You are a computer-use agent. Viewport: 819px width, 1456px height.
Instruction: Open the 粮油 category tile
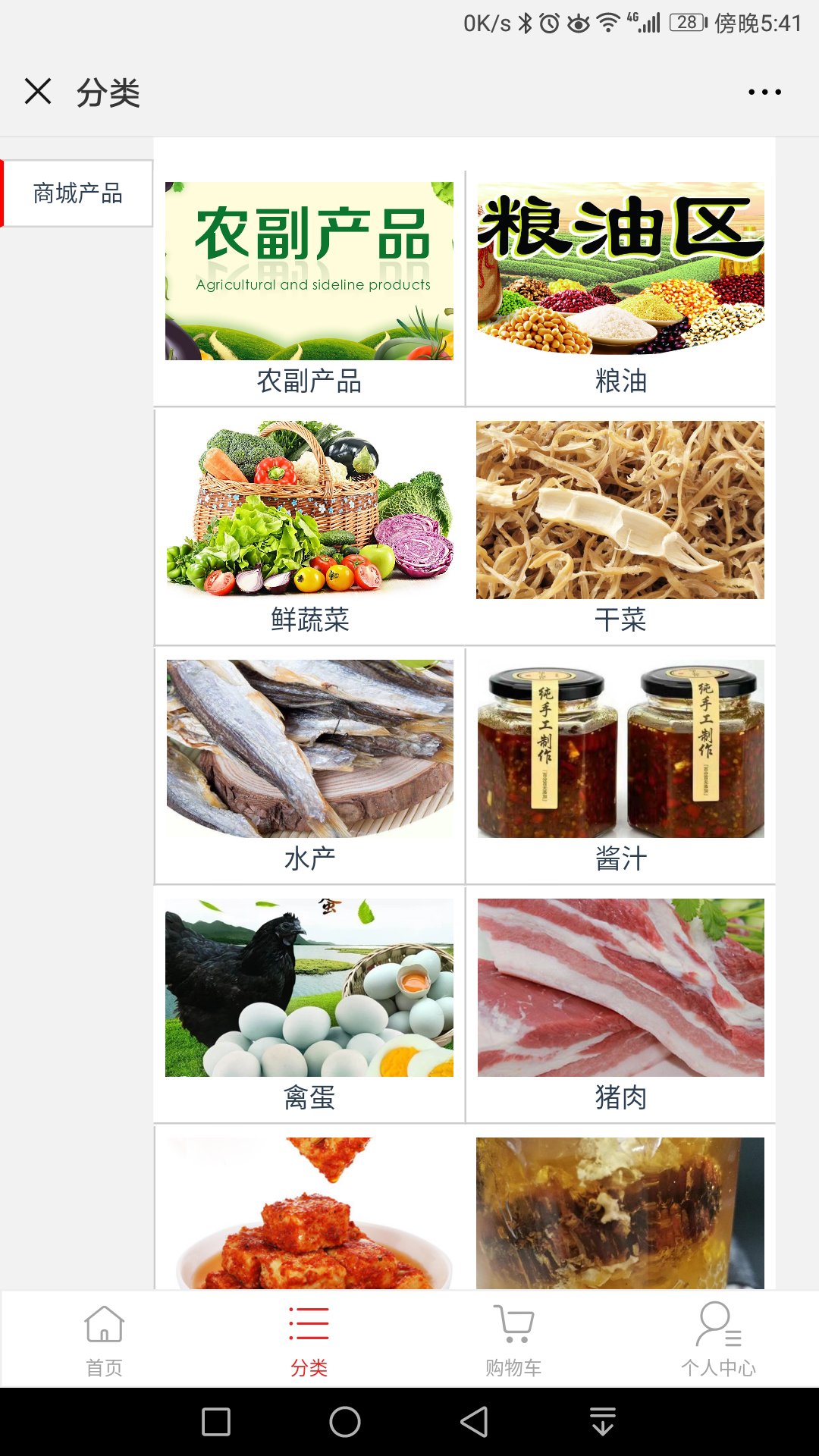point(620,288)
